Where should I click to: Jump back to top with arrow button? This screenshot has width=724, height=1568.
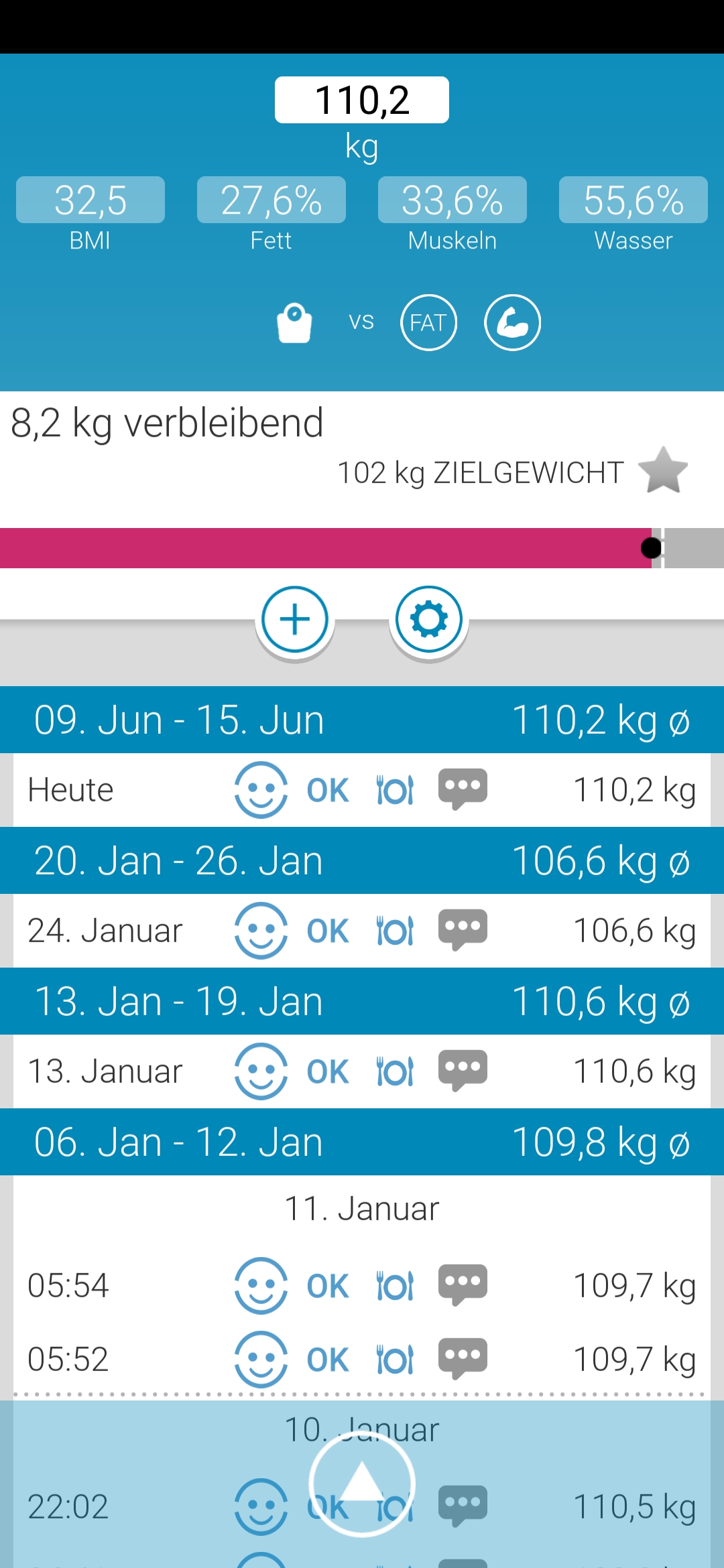[x=362, y=1483]
